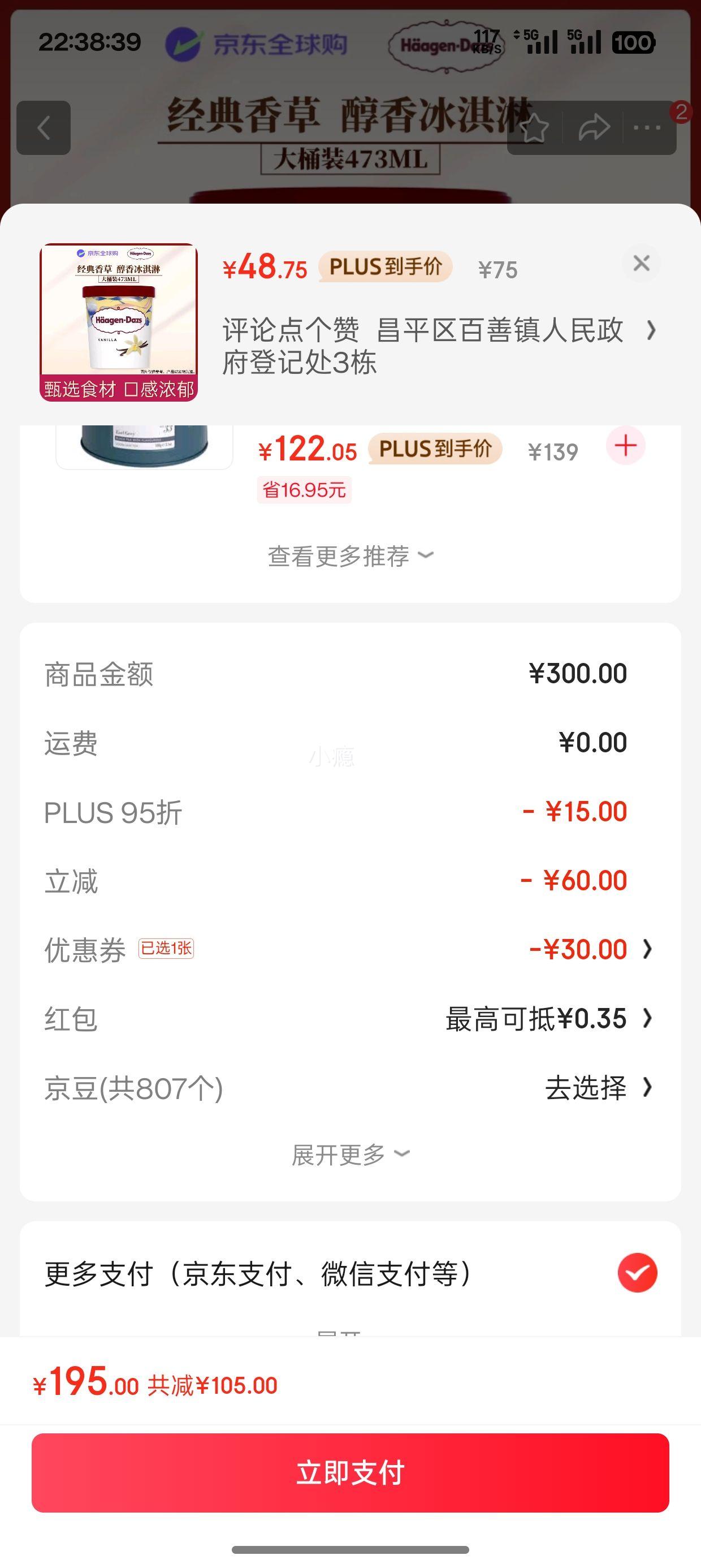This screenshot has height=1568, width=701.
Task: Select 更多支付 payment method
Action: pos(637,1273)
